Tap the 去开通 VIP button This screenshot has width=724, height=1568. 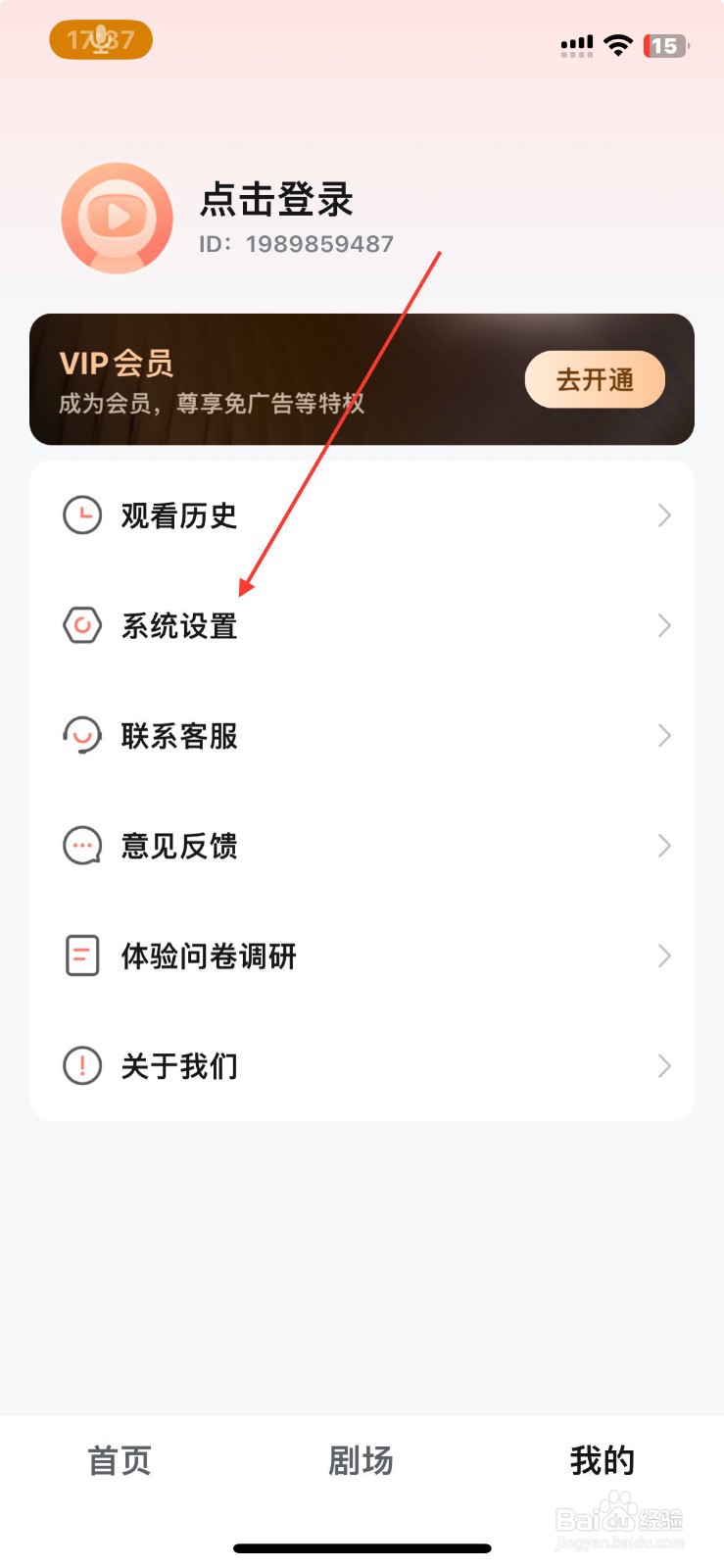click(595, 379)
